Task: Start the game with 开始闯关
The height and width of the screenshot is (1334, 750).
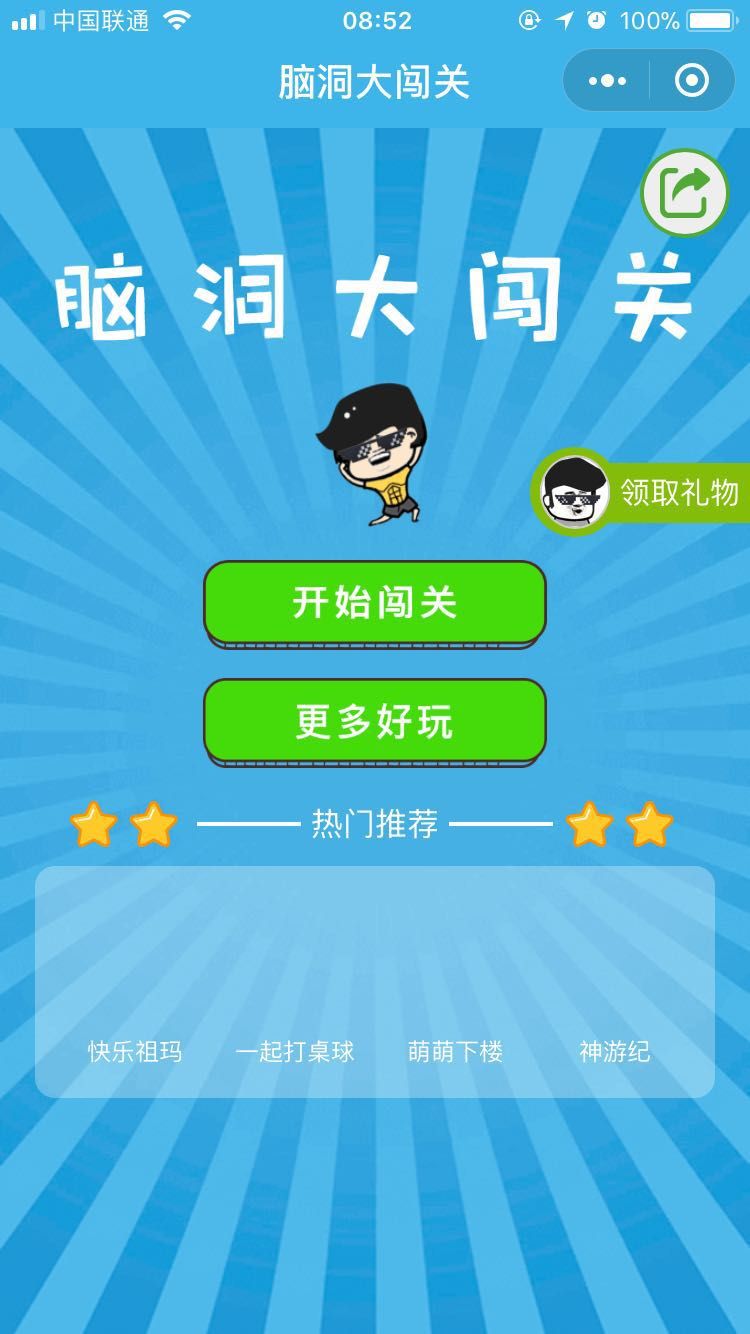Action: [x=375, y=602]
